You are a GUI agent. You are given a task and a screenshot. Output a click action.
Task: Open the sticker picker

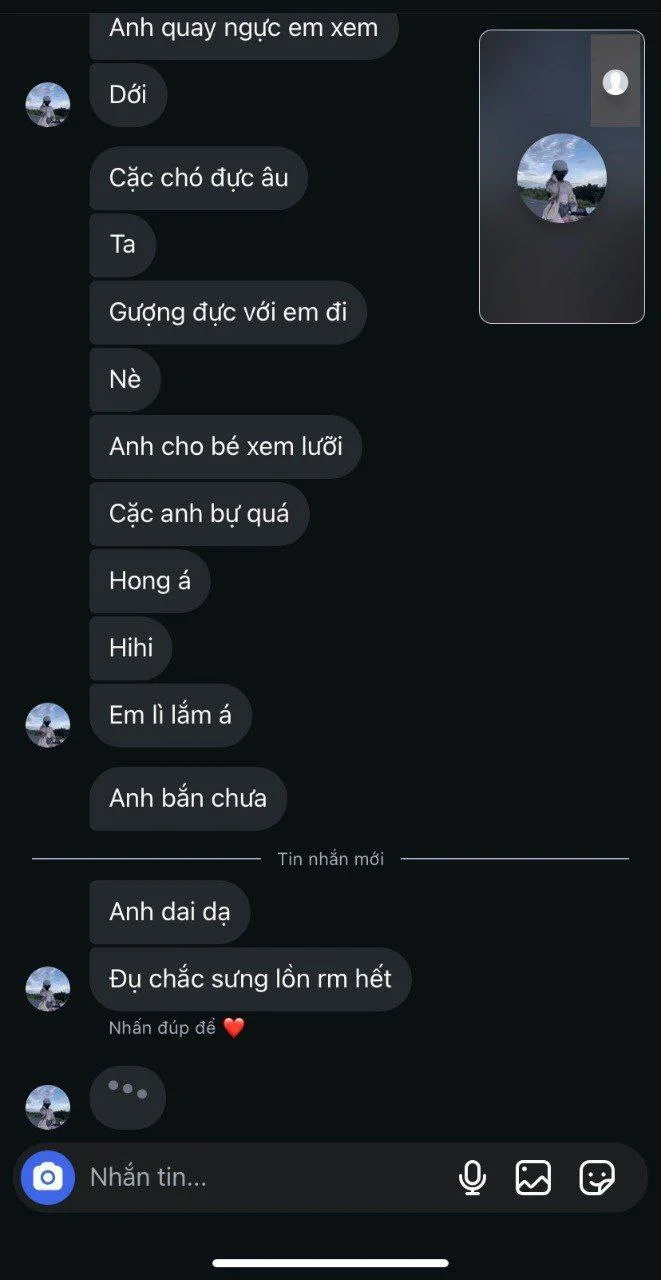click(597, 1177)
